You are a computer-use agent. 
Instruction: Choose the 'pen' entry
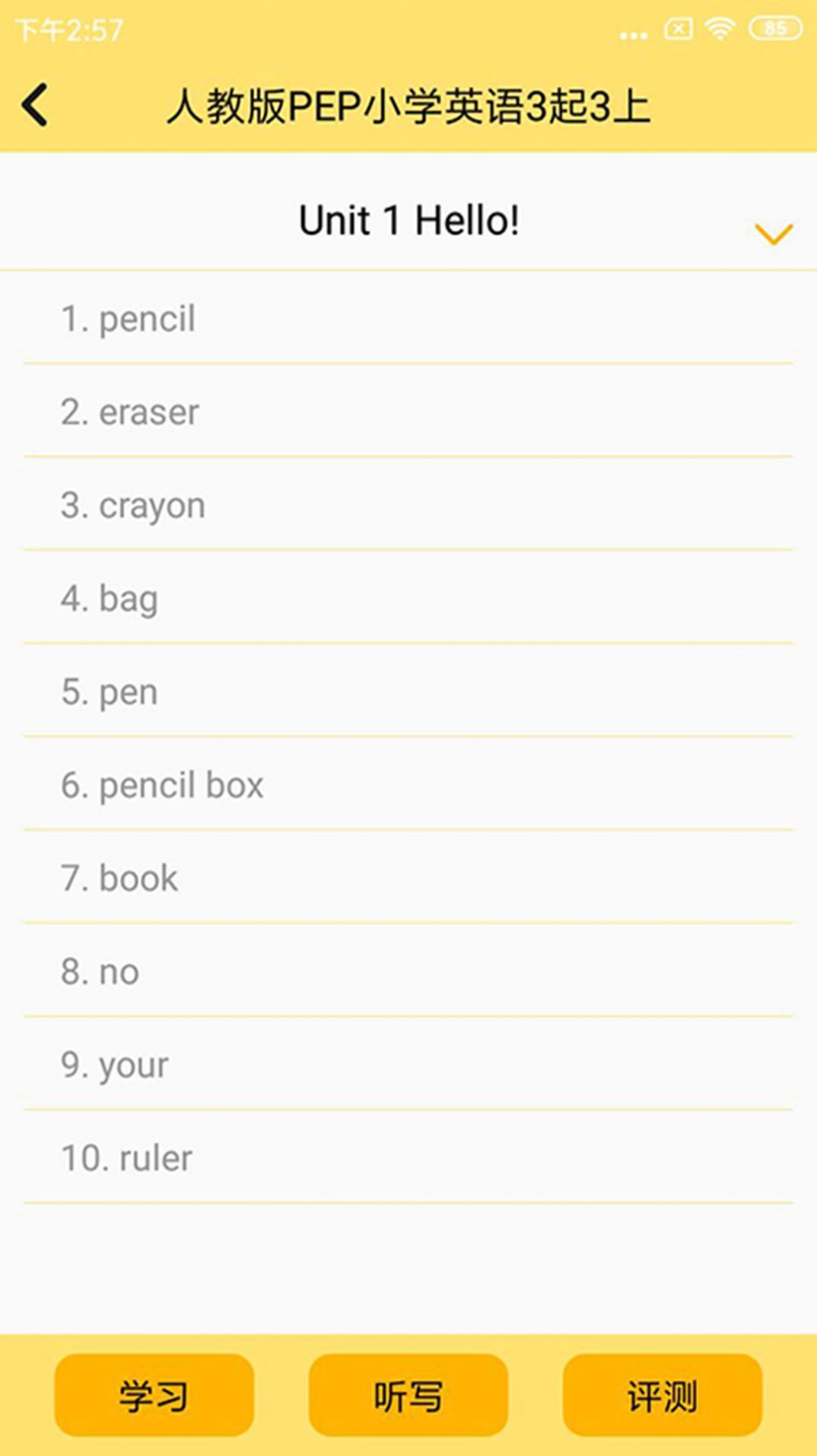[x=408, y=691]
